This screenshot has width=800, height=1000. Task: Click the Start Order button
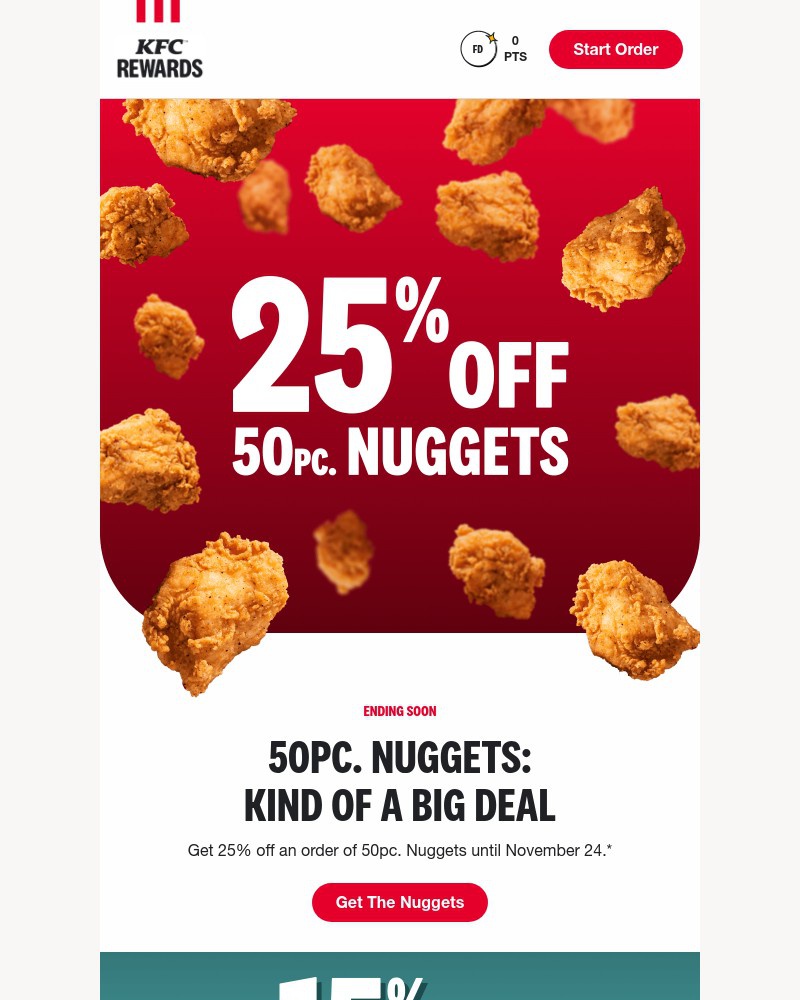[616, 49]
